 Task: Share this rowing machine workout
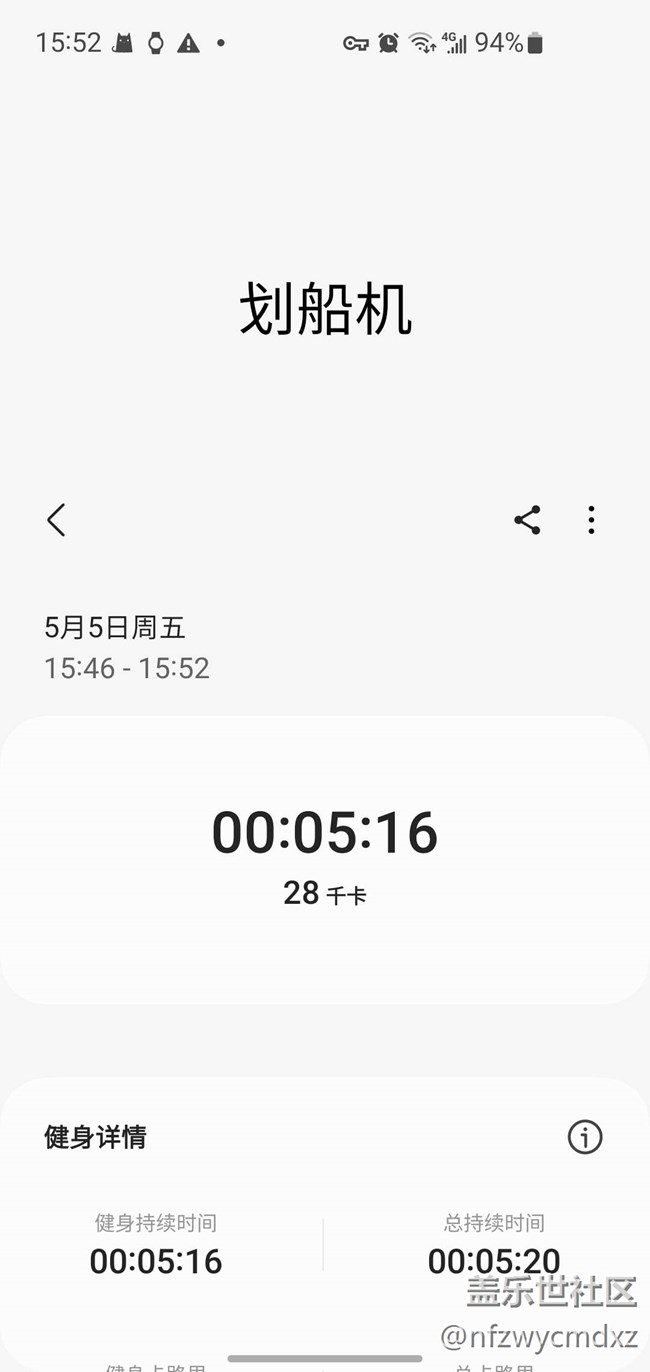tap(527, 520)
